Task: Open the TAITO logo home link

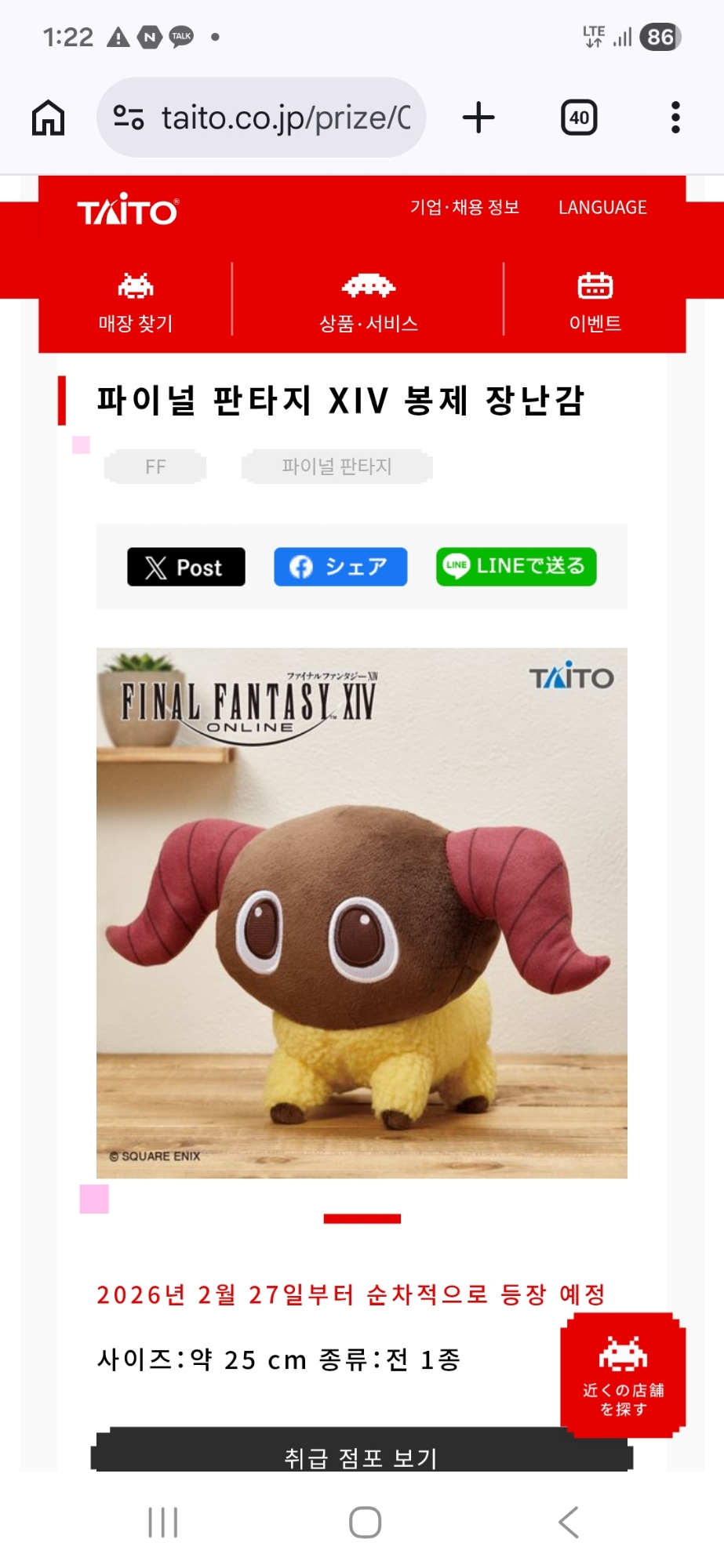Action: [x=128, y=209]
